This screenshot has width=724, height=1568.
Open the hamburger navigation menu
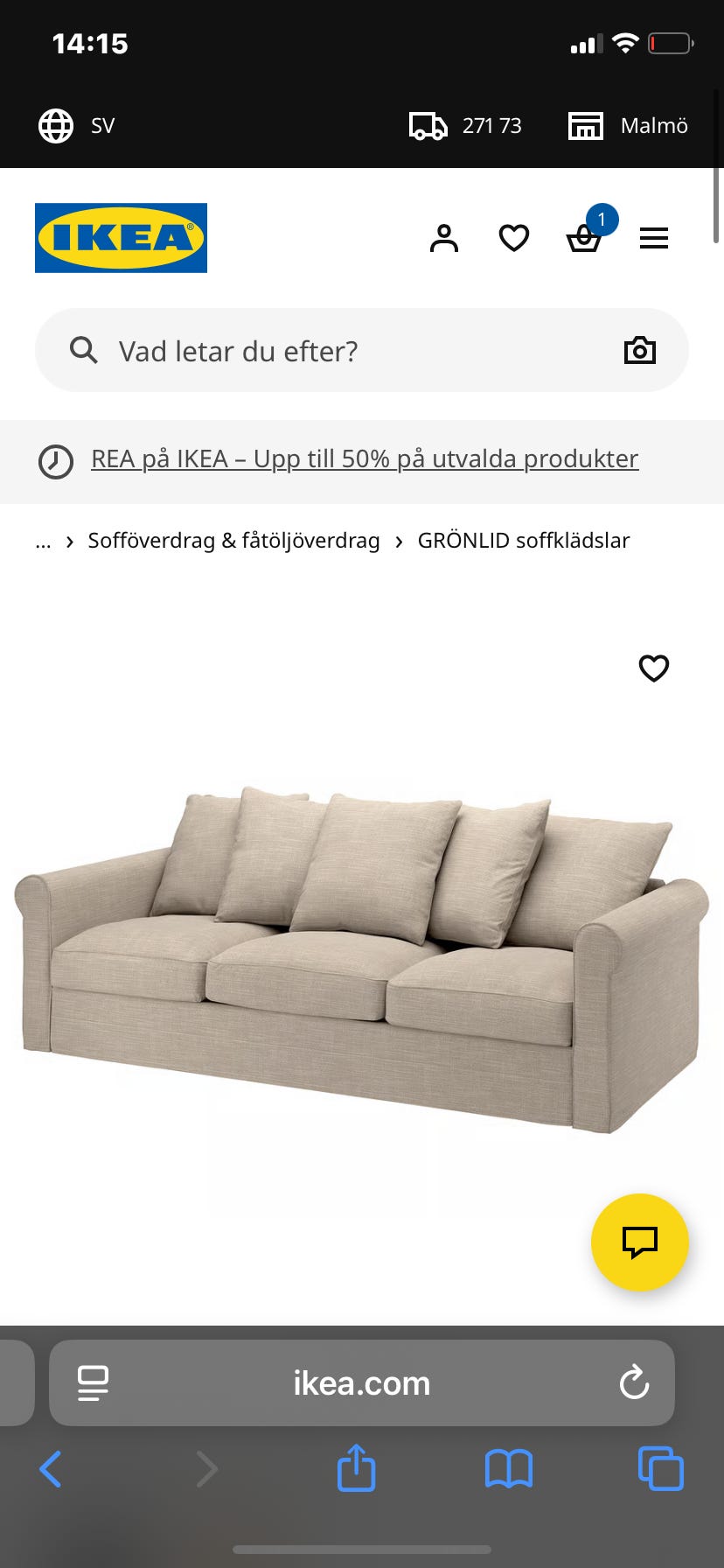coord(654,237)
